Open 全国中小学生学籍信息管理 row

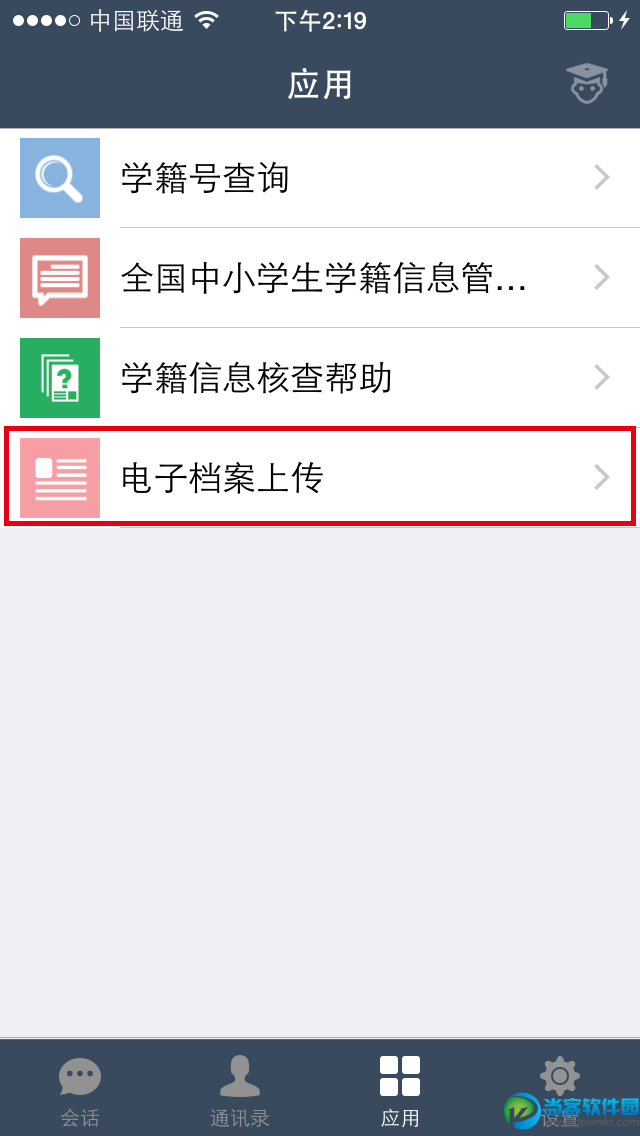[x=320, y=278]
